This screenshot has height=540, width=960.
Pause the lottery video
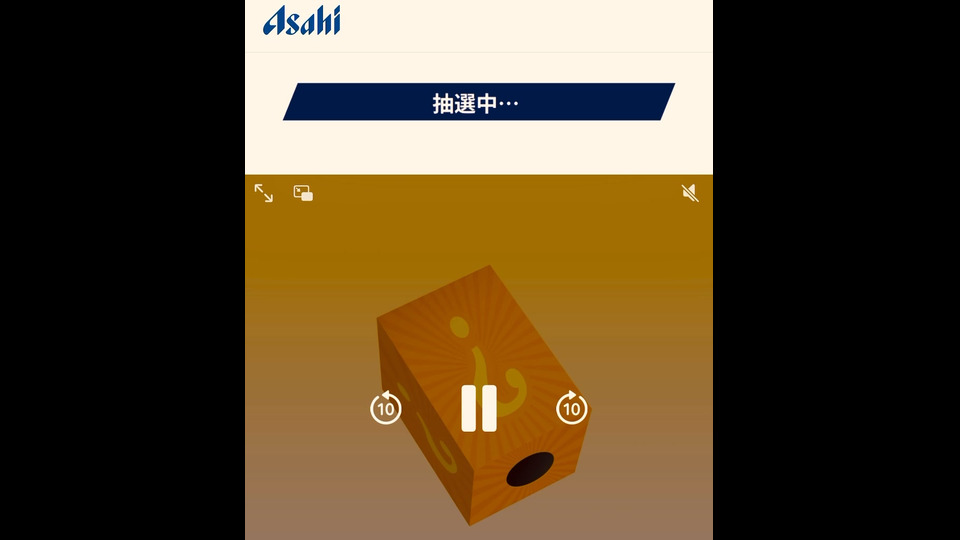[x=479, y=408]
